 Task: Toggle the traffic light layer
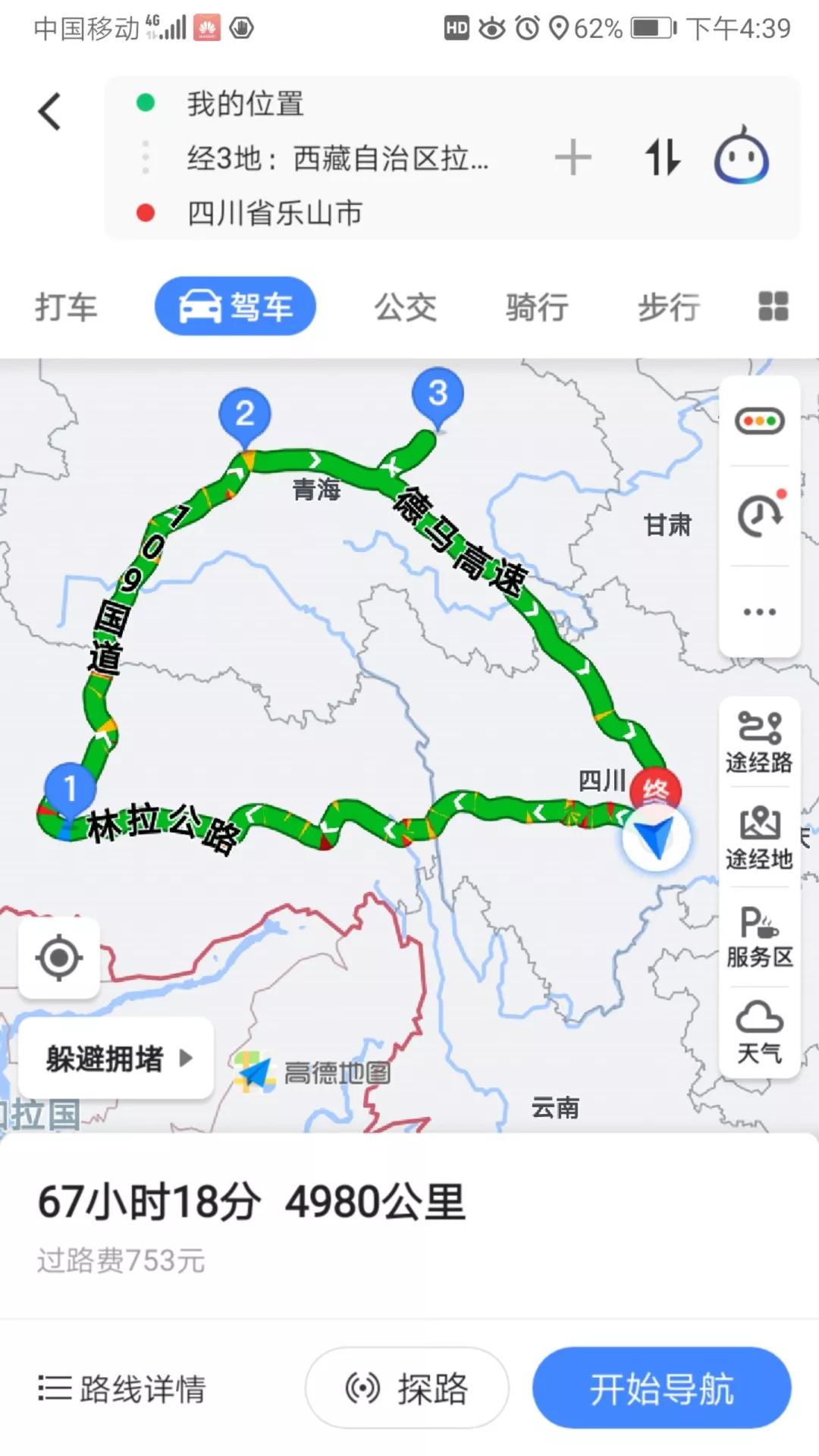coord(759,421)
